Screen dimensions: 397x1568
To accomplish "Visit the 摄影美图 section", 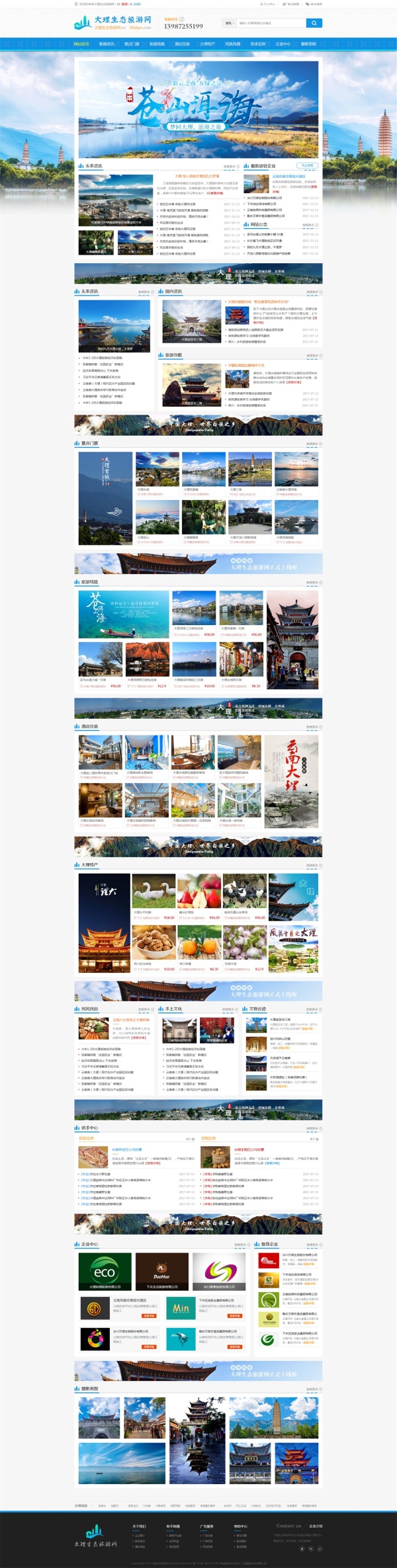I will click(308, 44).
